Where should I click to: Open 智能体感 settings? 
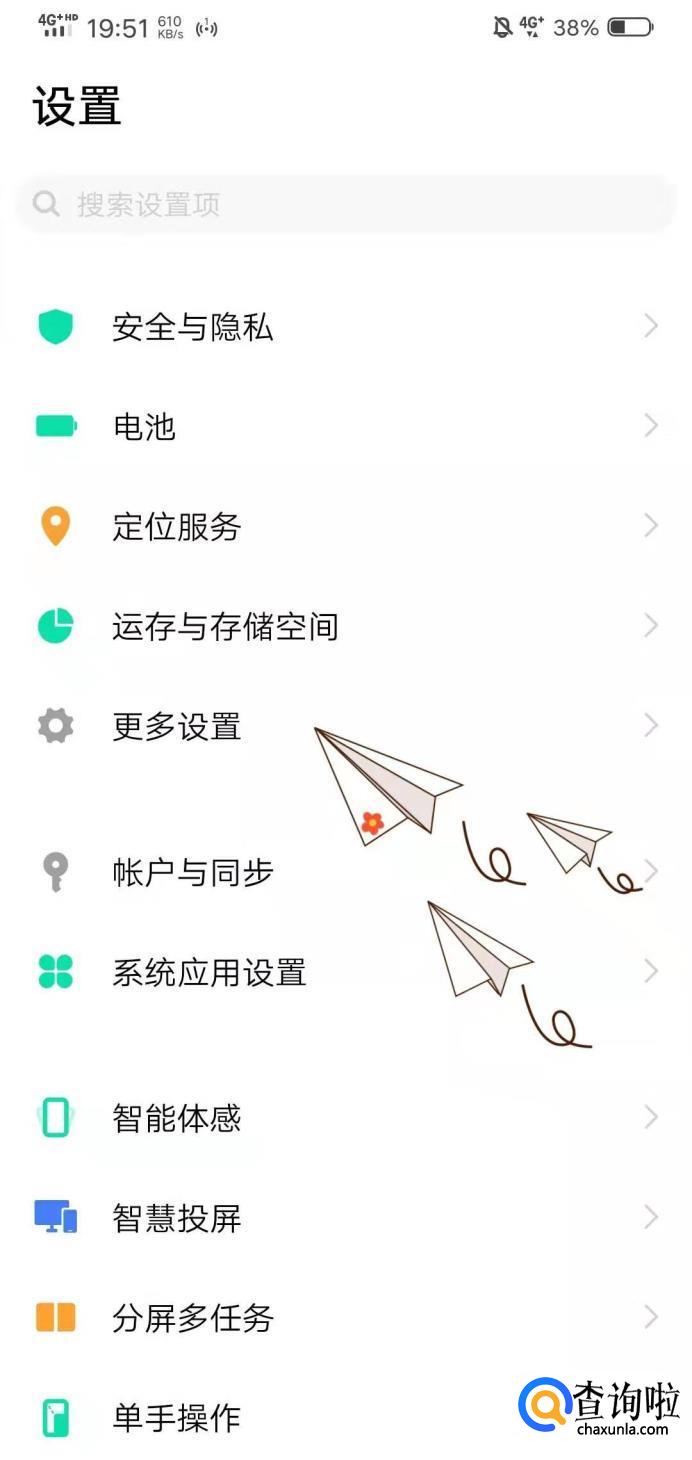[x=177, y=1118]
